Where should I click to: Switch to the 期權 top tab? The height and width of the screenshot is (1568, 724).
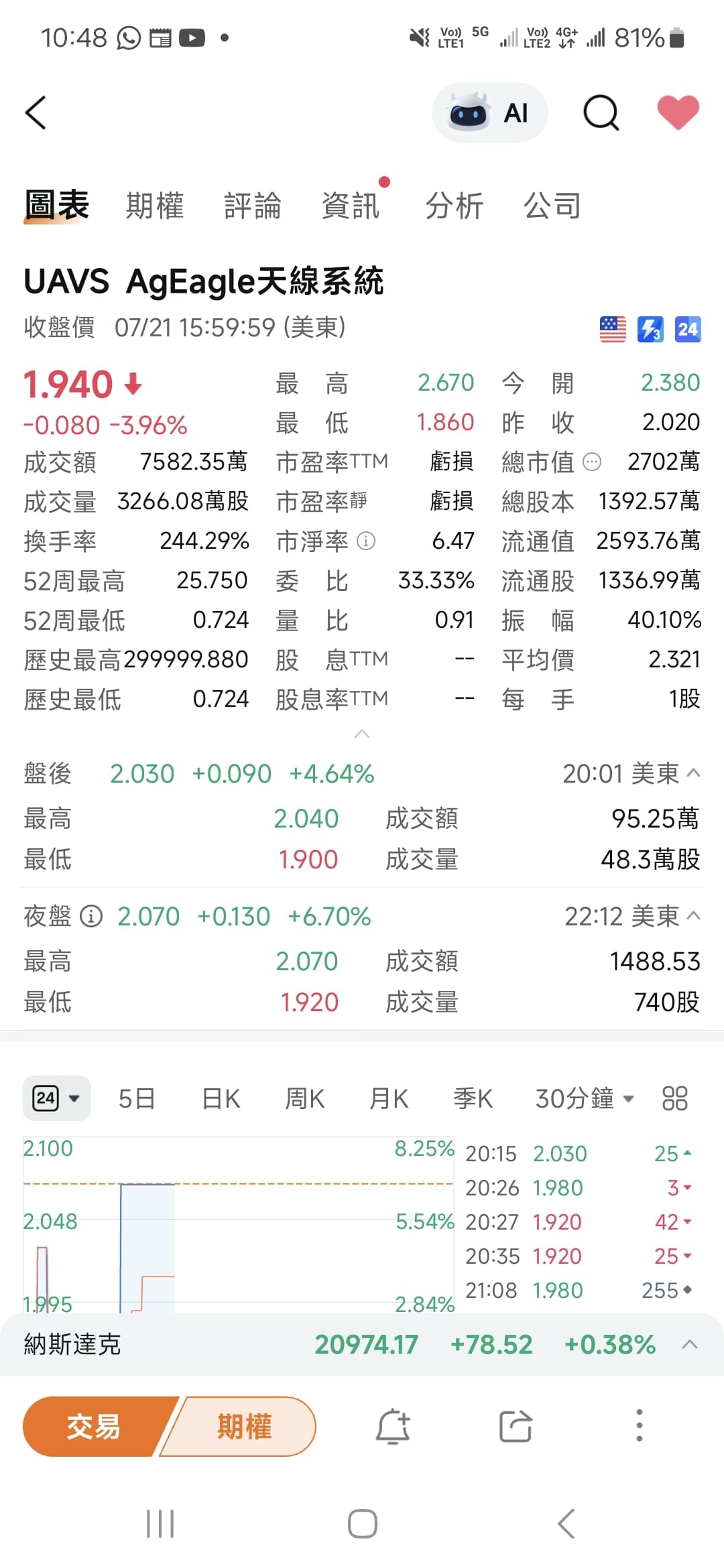155,205
